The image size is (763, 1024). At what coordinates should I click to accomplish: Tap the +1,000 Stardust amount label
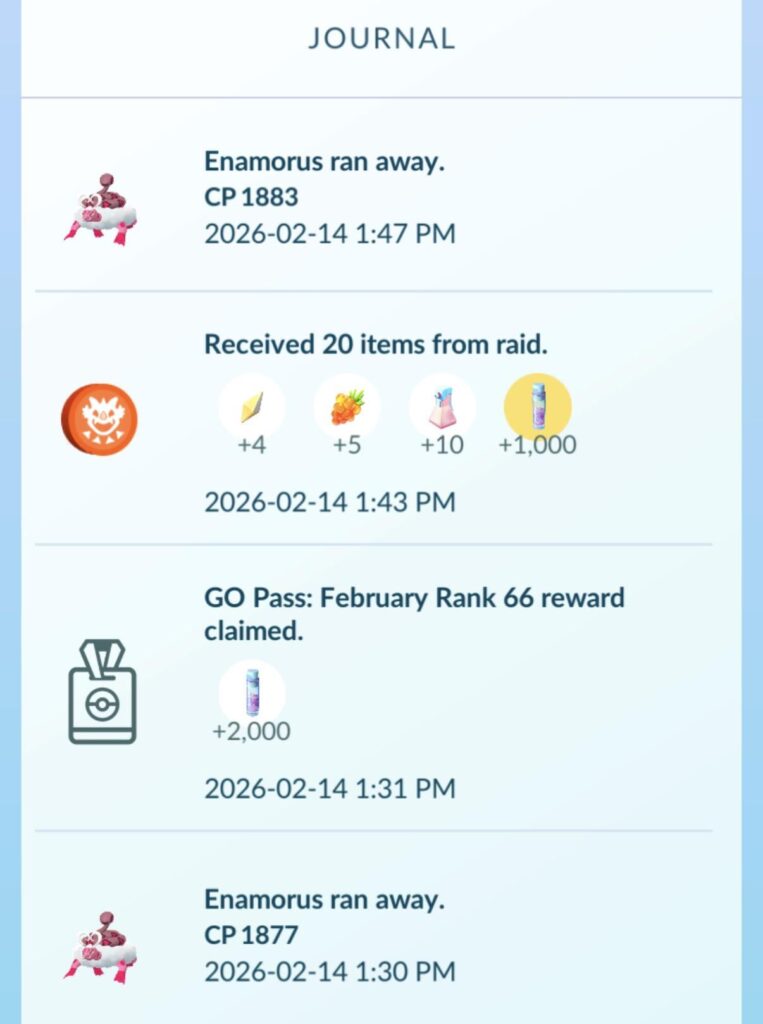pyautogui.click(x=537, y=446)
